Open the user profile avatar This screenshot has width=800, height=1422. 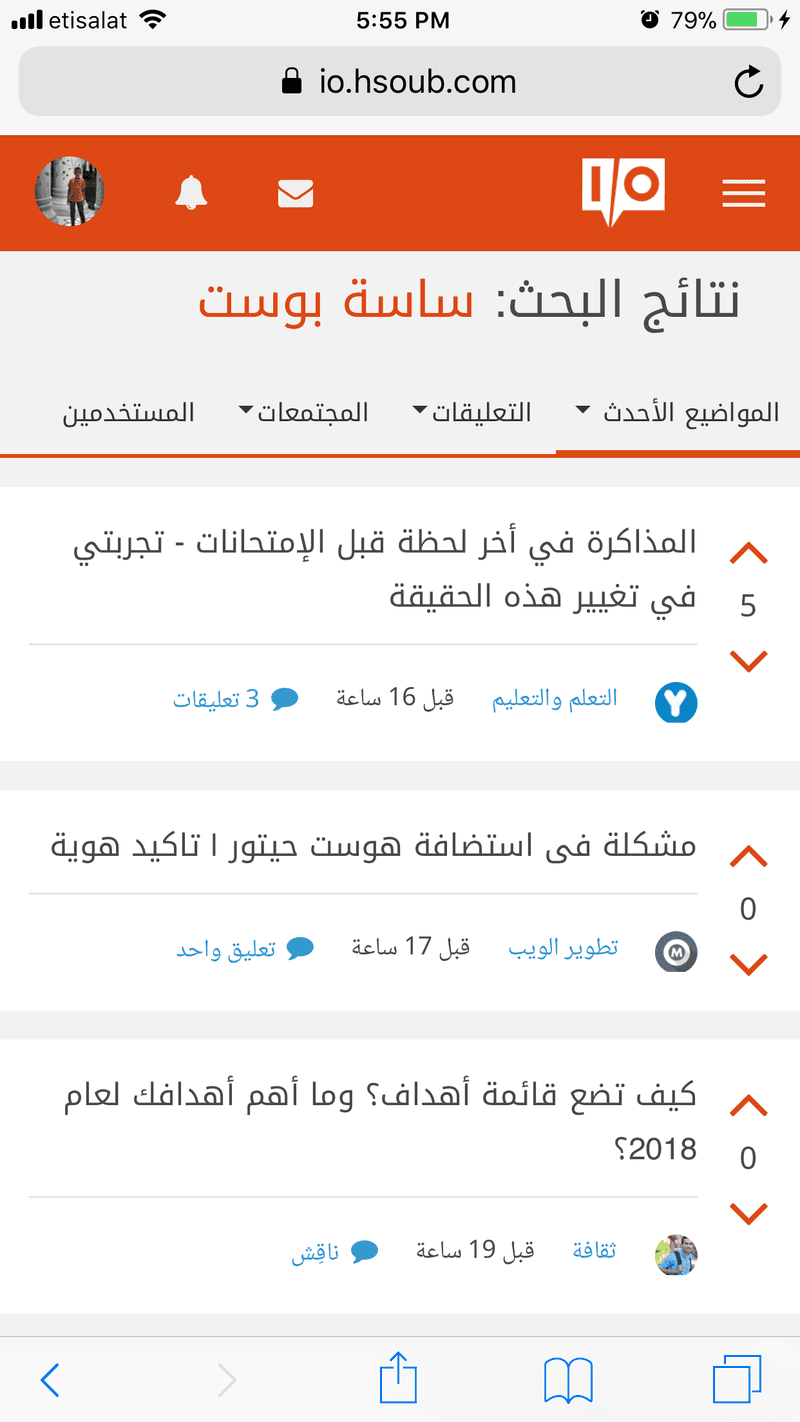(x=70, y=191)
